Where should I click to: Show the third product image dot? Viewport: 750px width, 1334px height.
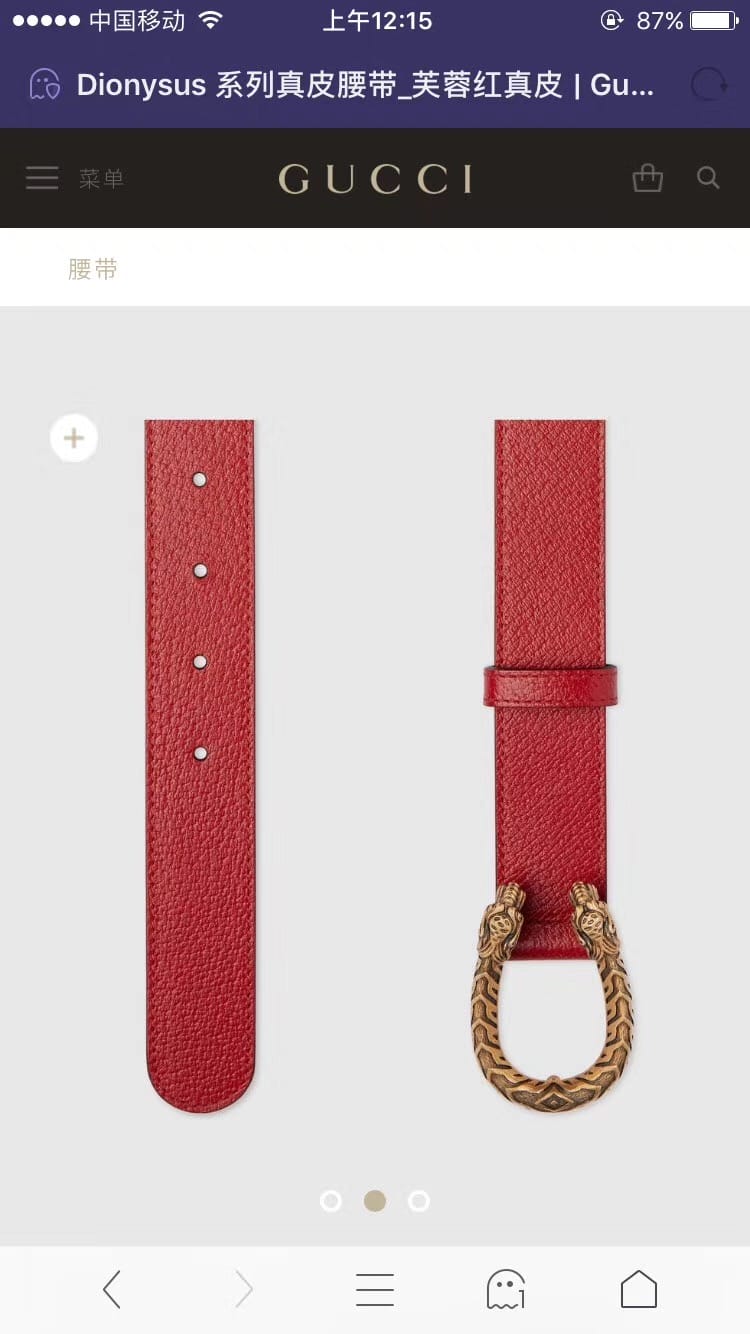(x=419, y=1200)
